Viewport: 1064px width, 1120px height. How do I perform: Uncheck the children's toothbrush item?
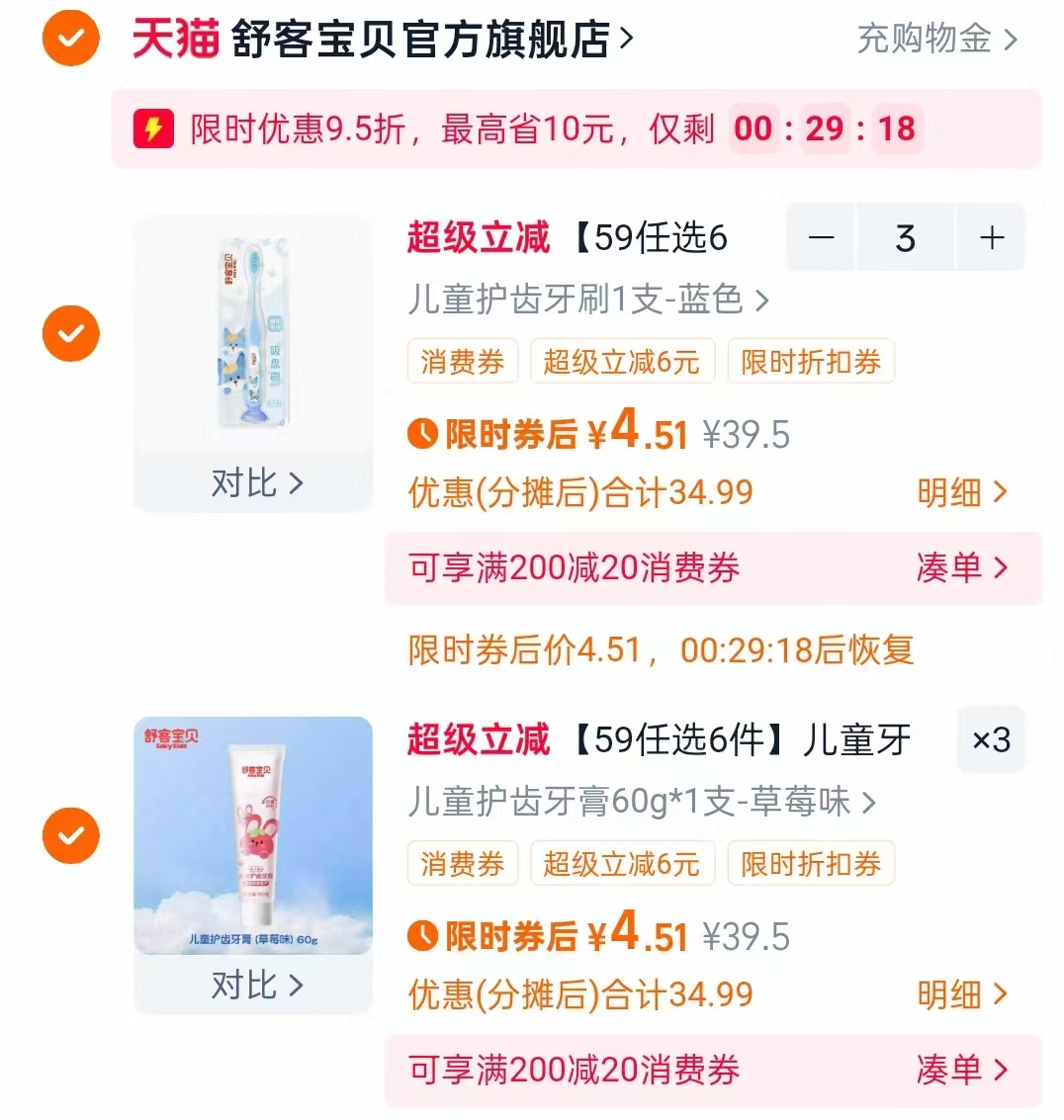pyautogui.click(x=70, y=333)
